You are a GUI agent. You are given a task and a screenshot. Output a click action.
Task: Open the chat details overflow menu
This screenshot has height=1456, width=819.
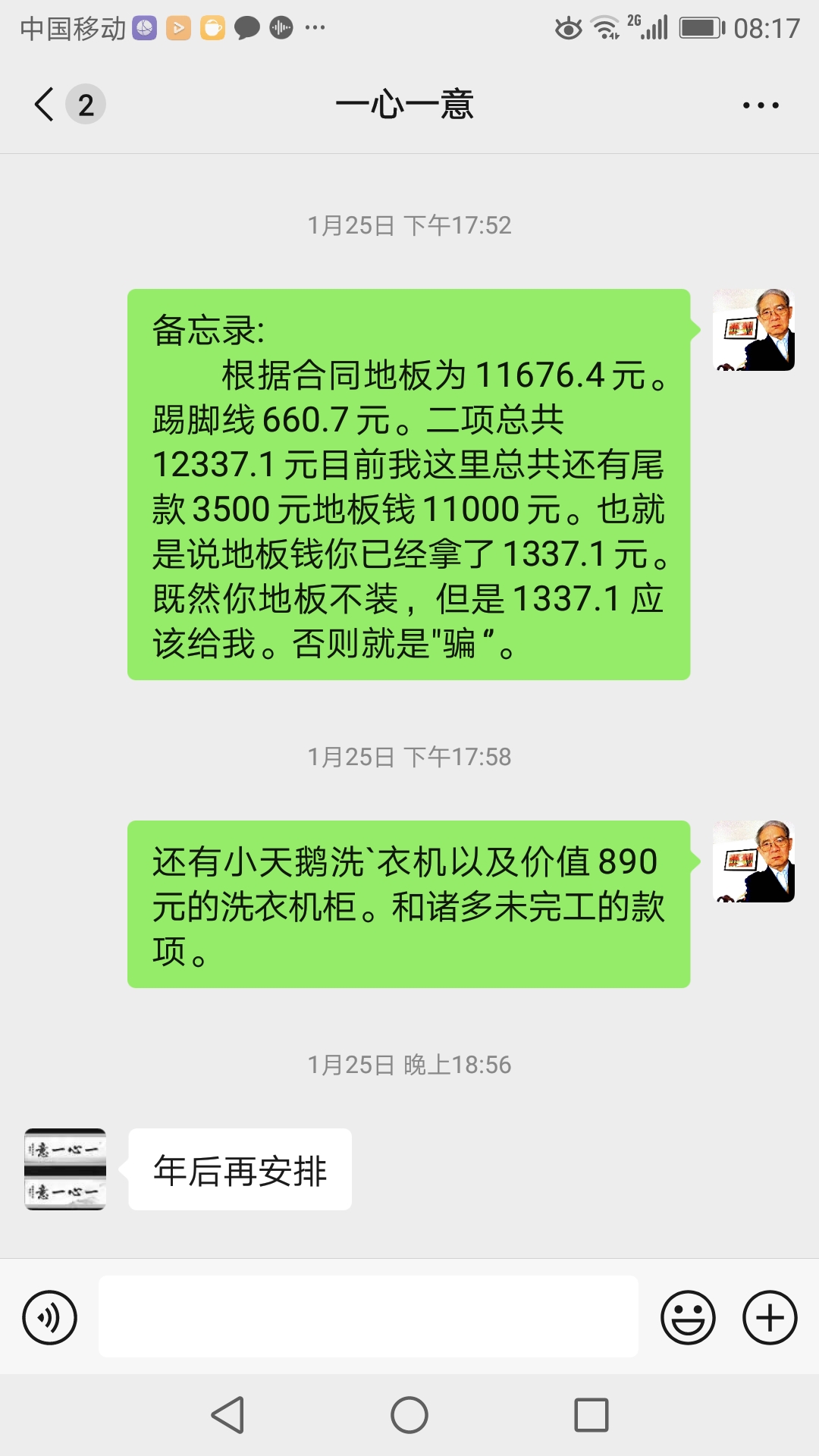point(761,105)
